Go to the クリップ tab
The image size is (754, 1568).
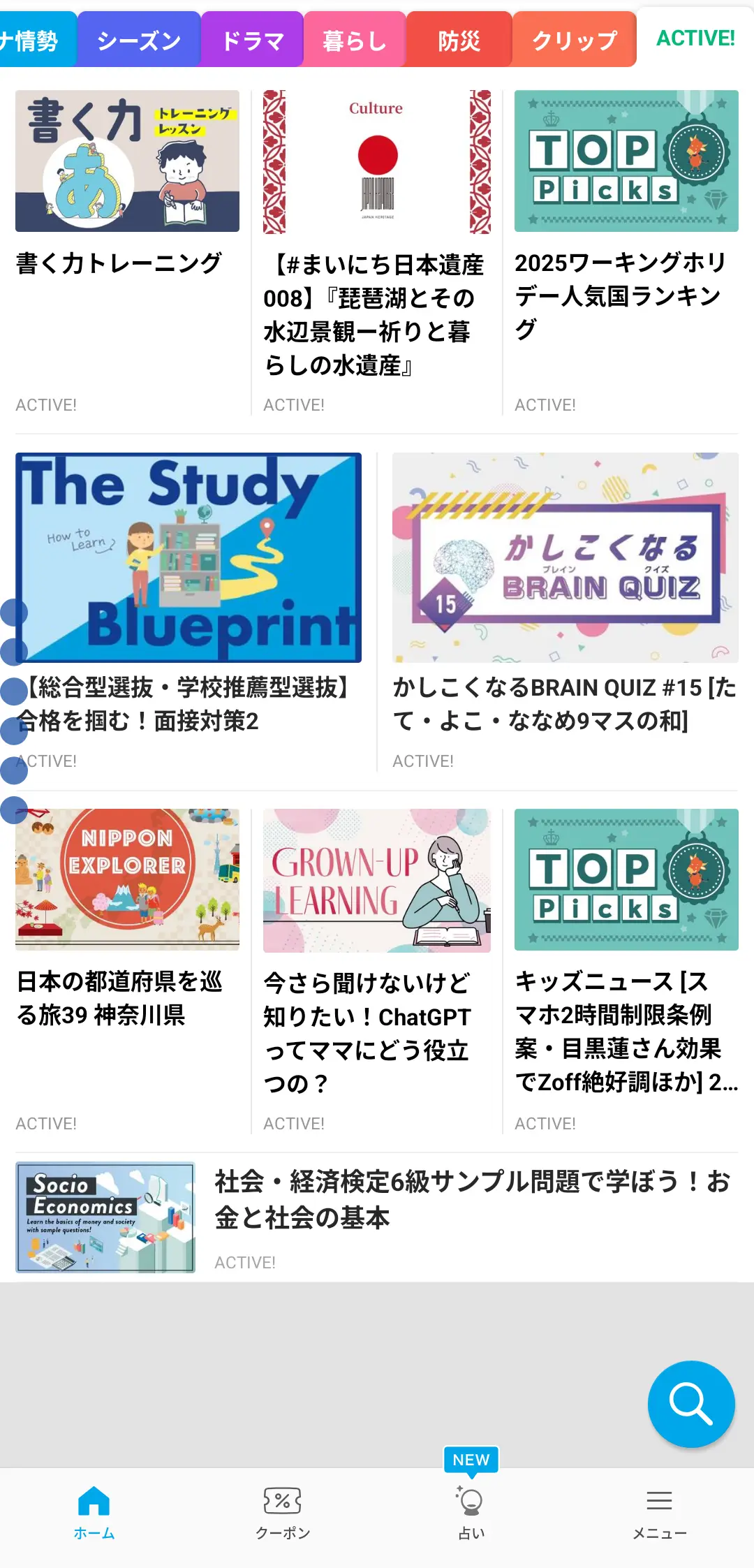[574, 41]
